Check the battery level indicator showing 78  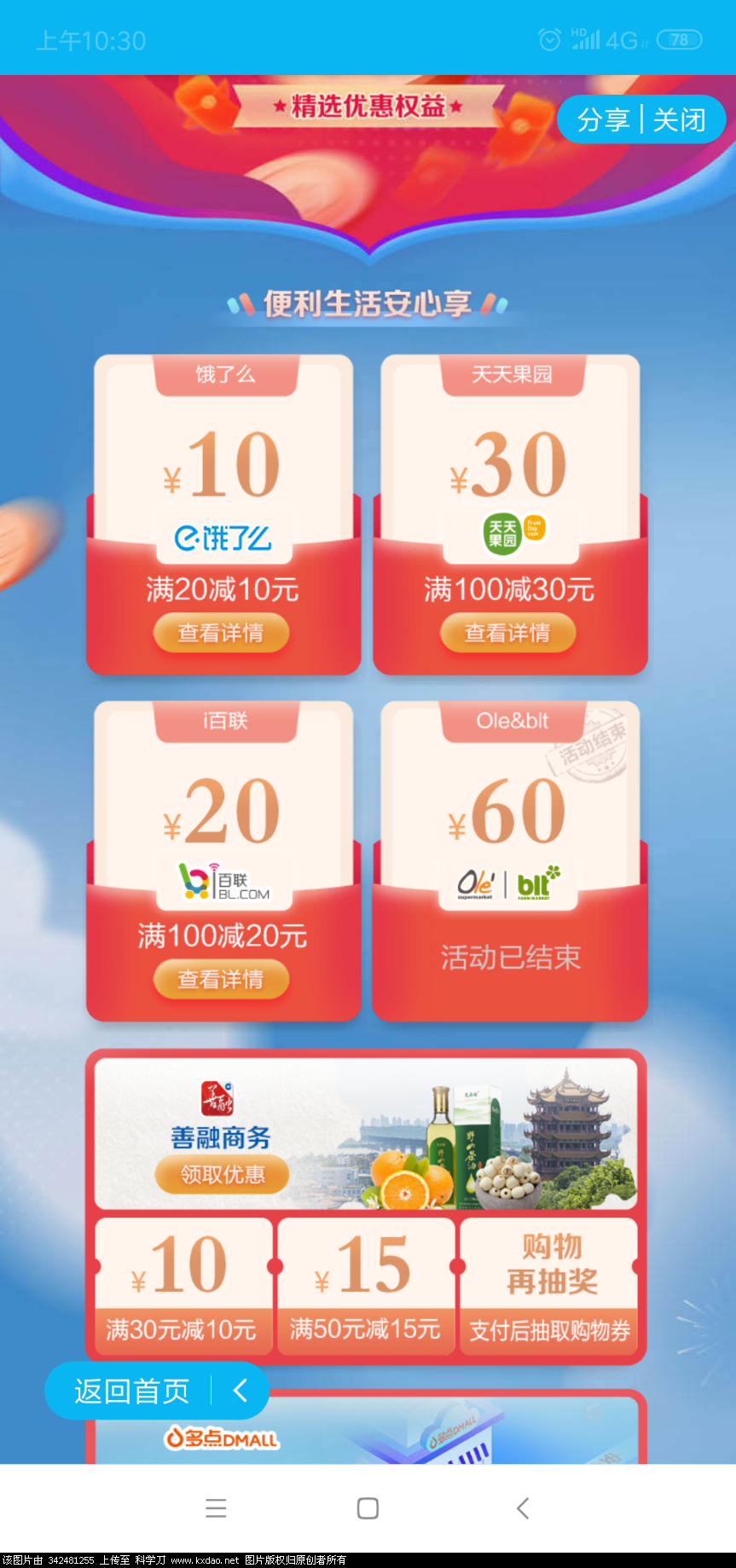tap(680, 38)
